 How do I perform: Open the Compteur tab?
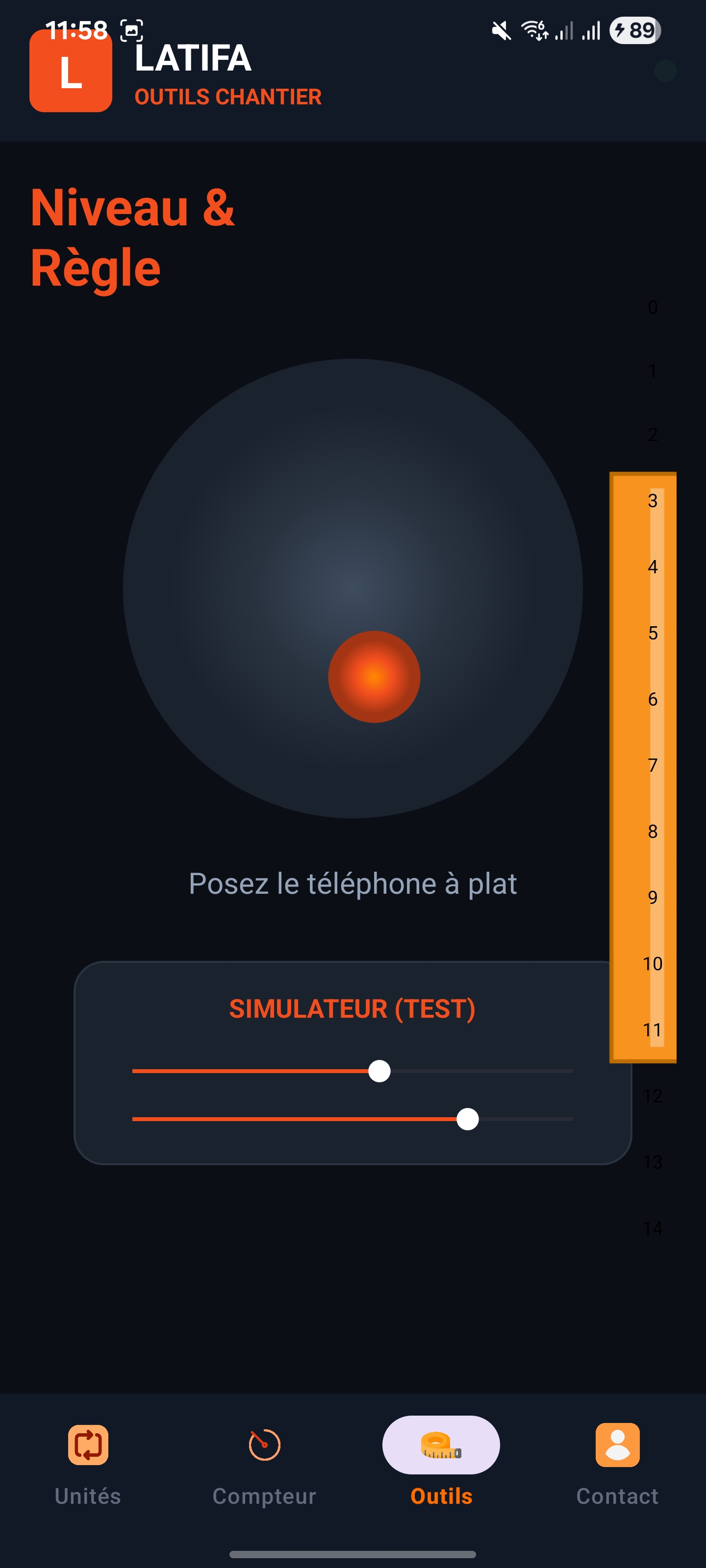tap(264, 1464)
